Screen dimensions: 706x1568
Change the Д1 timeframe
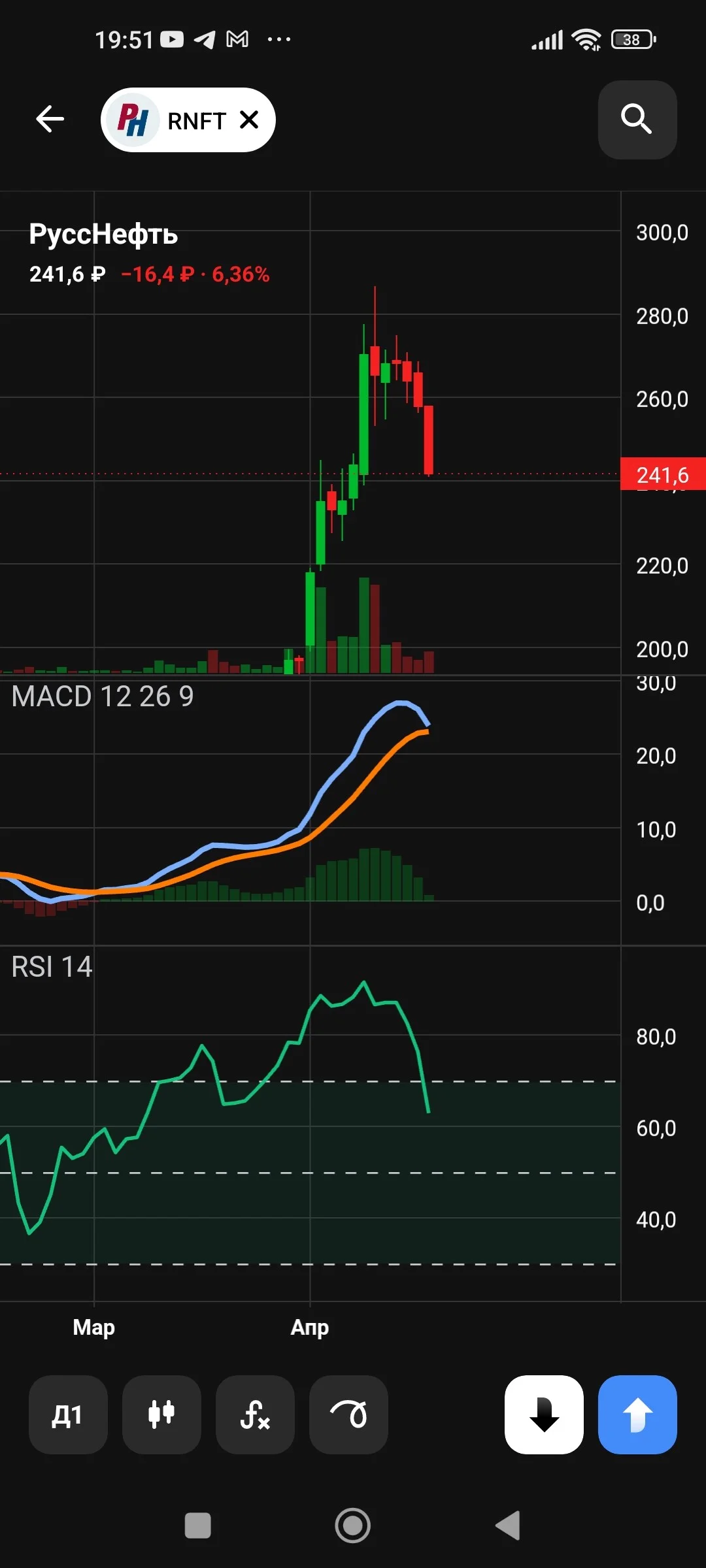68,1414
